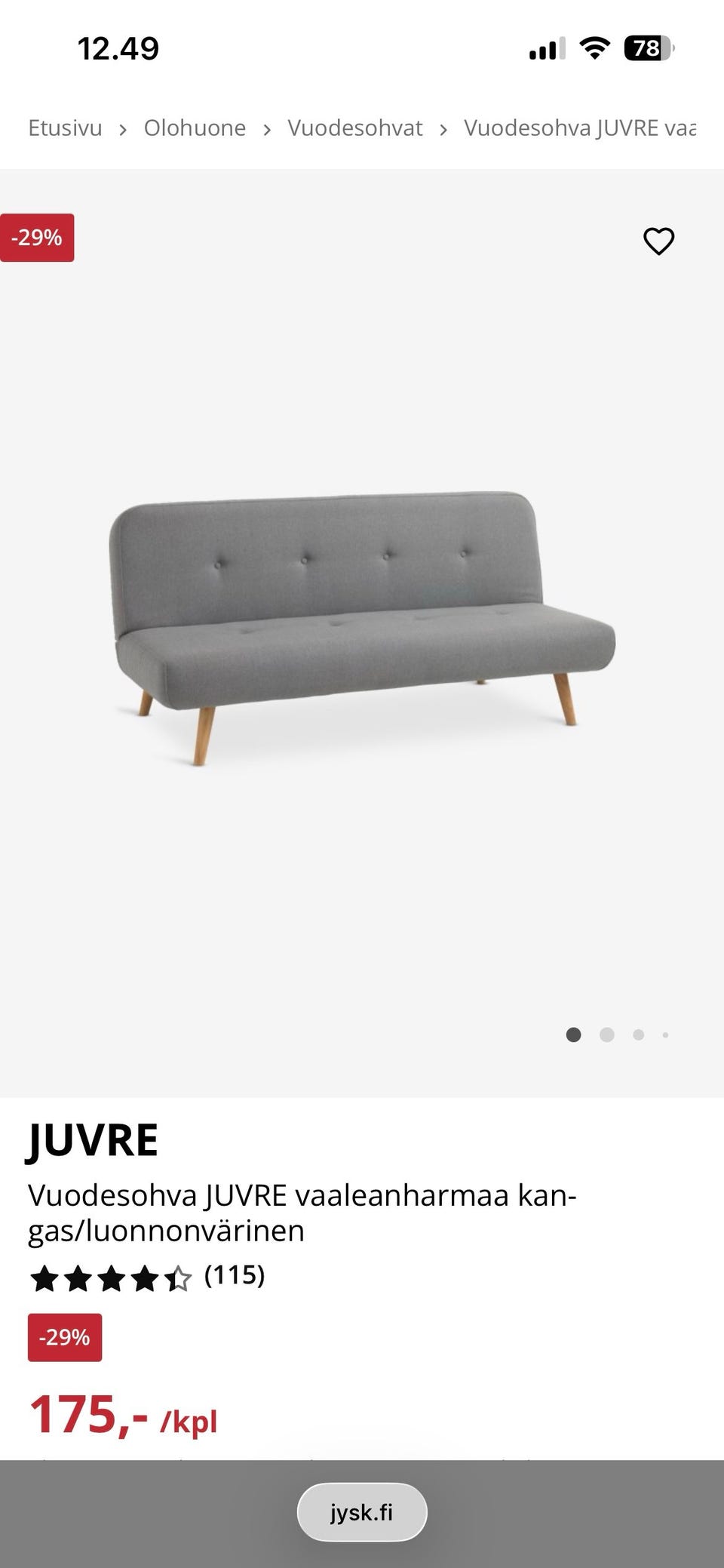Jump to the second product image dot
The width and height of the screenshot is (724, 1568).
pyautogui.click(x=606, y=1035)
